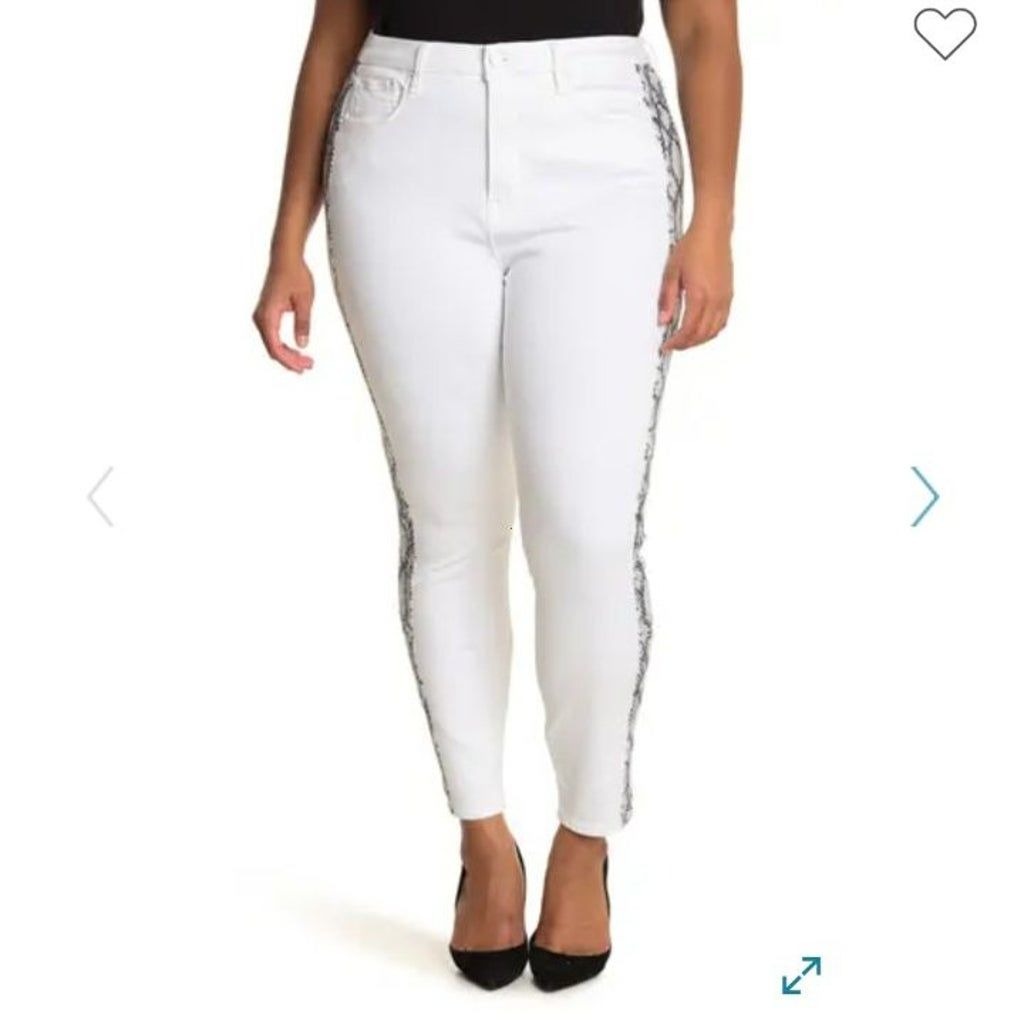Go back to the previous product photo
Image resolution: width=1024 pixels, height=1024 pixels.
100,495
